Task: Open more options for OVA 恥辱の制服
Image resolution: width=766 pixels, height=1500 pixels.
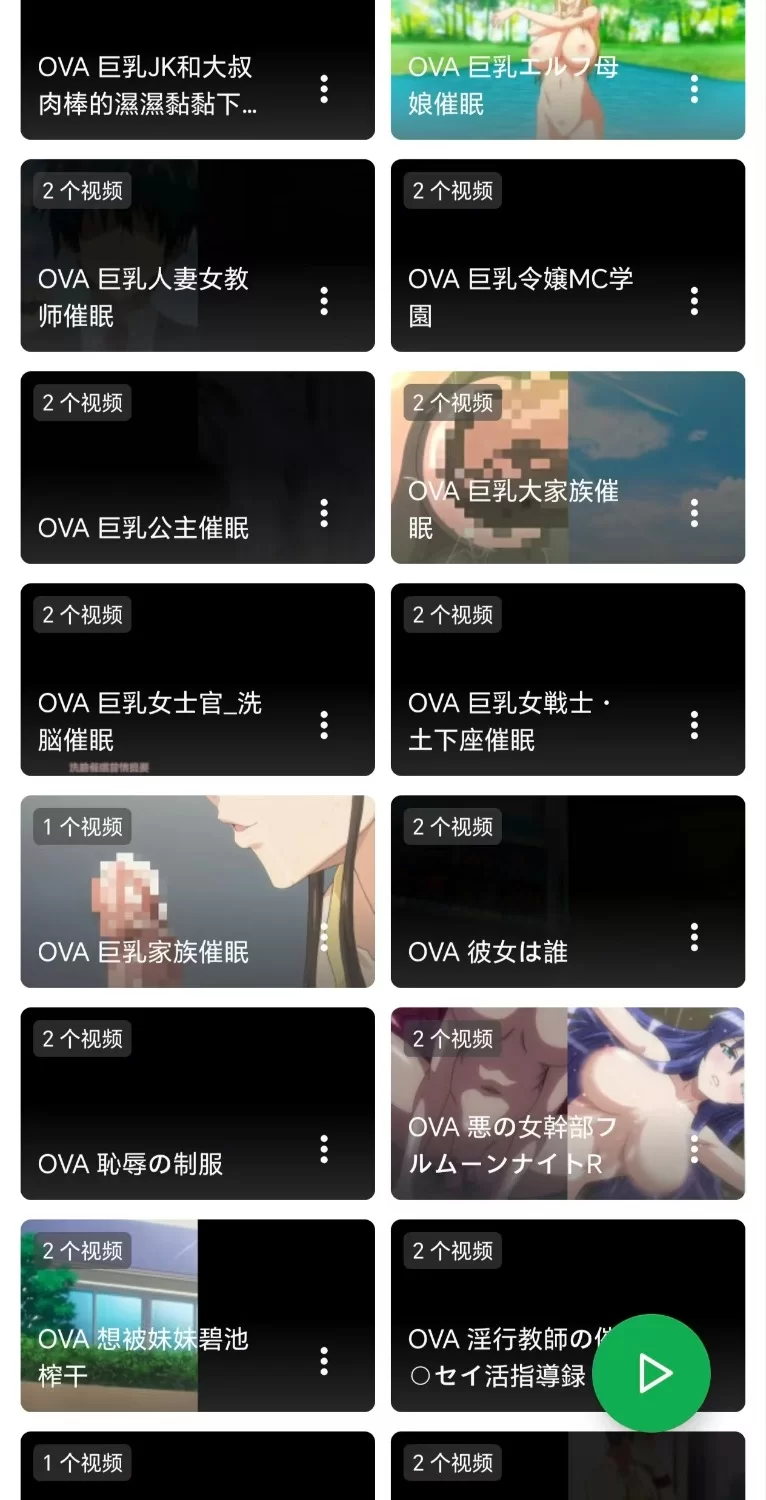Action: [x=324, y=1149]
